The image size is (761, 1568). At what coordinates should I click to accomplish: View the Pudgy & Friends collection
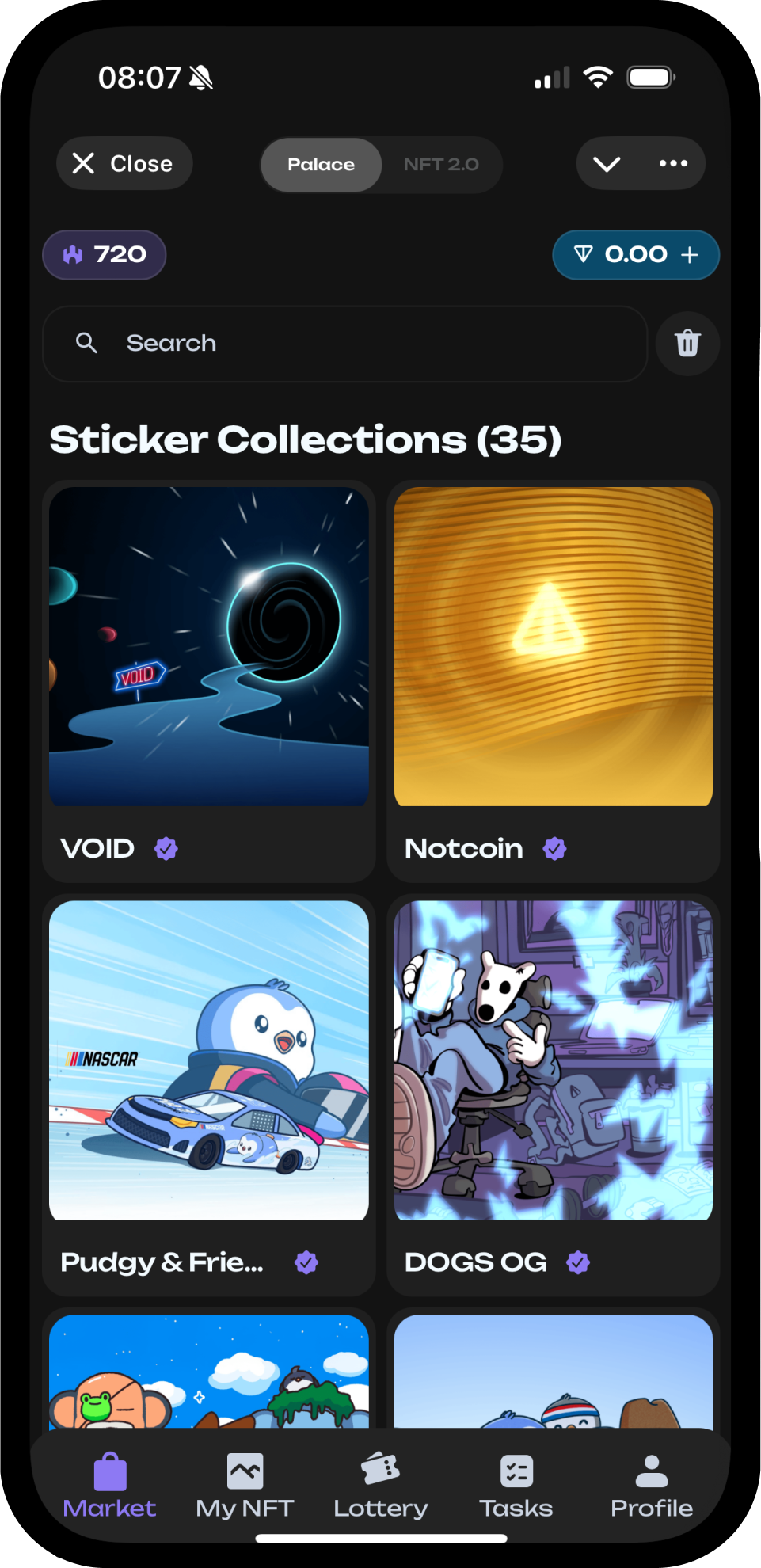tap(209, 1095)
